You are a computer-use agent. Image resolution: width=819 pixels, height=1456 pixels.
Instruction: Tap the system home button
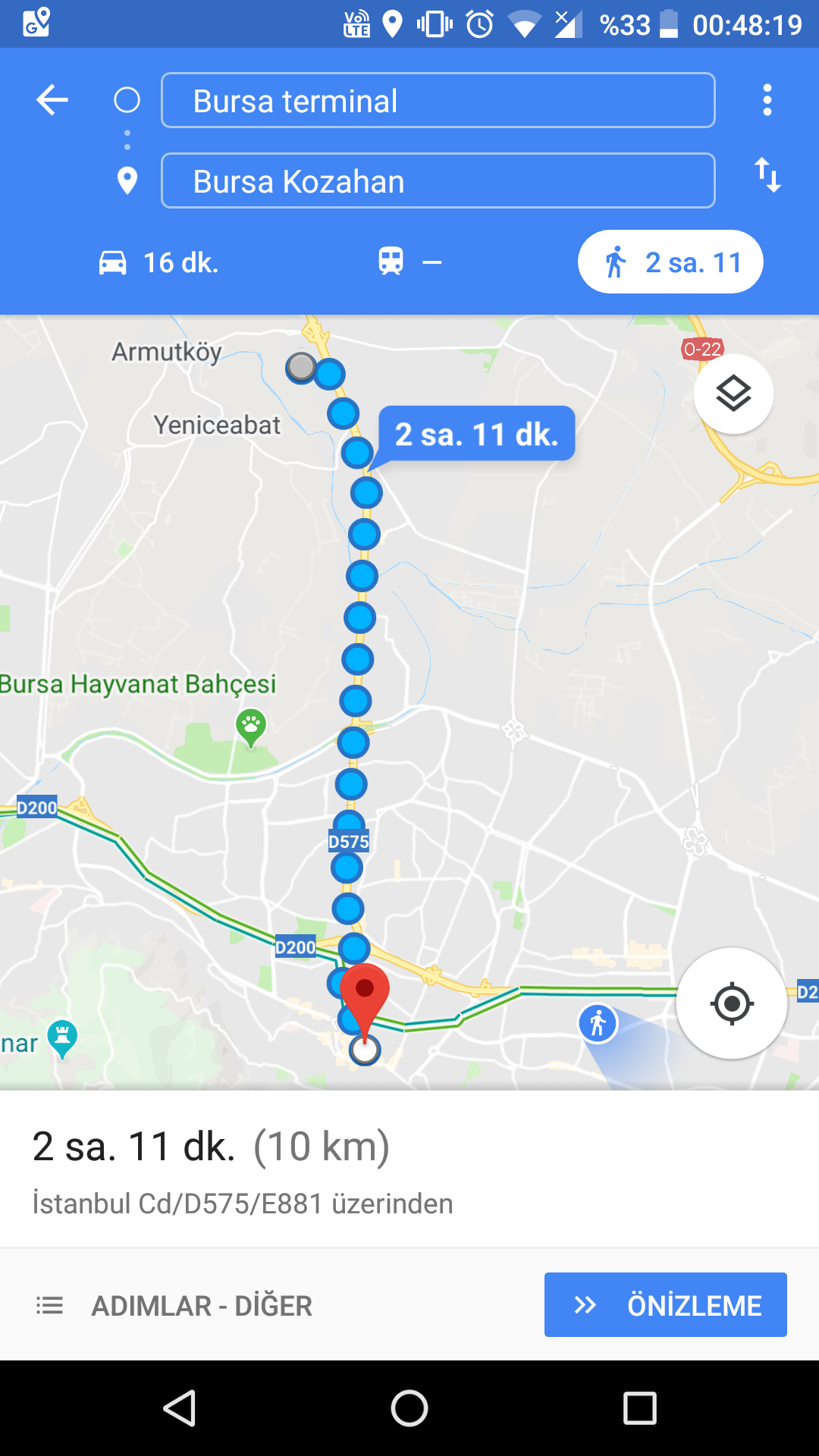click(x=409, y=1409)
